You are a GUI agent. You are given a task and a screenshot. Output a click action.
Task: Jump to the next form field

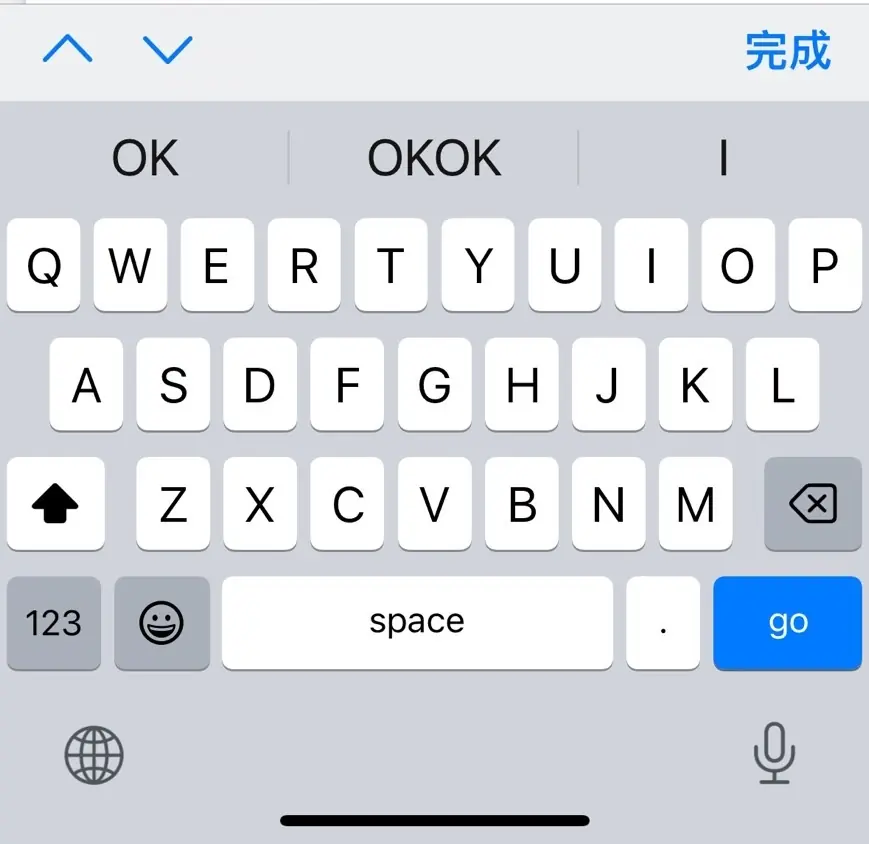pos(167,50)
